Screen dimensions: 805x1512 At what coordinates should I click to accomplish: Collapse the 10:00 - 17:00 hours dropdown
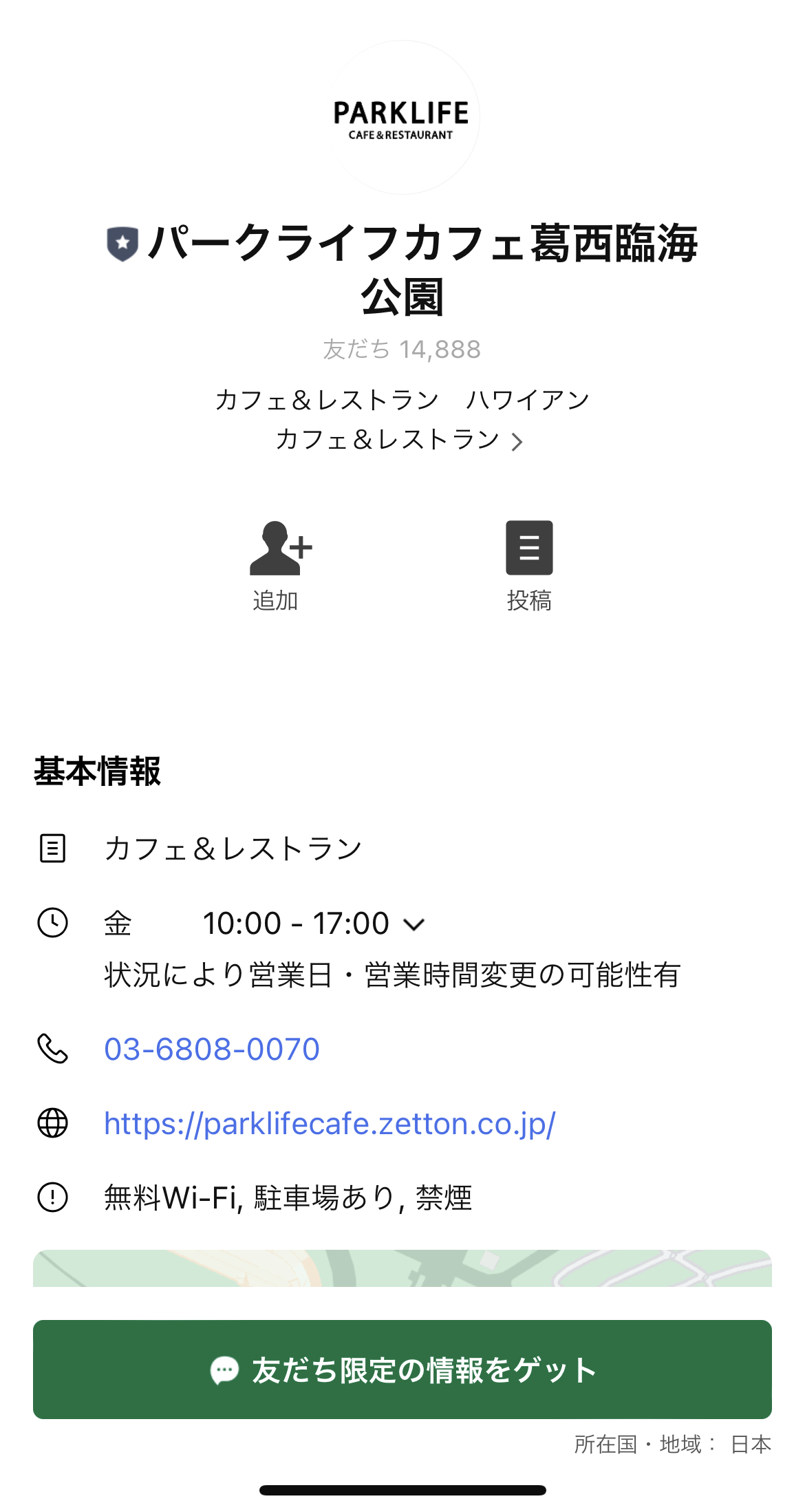pos(414,923)
